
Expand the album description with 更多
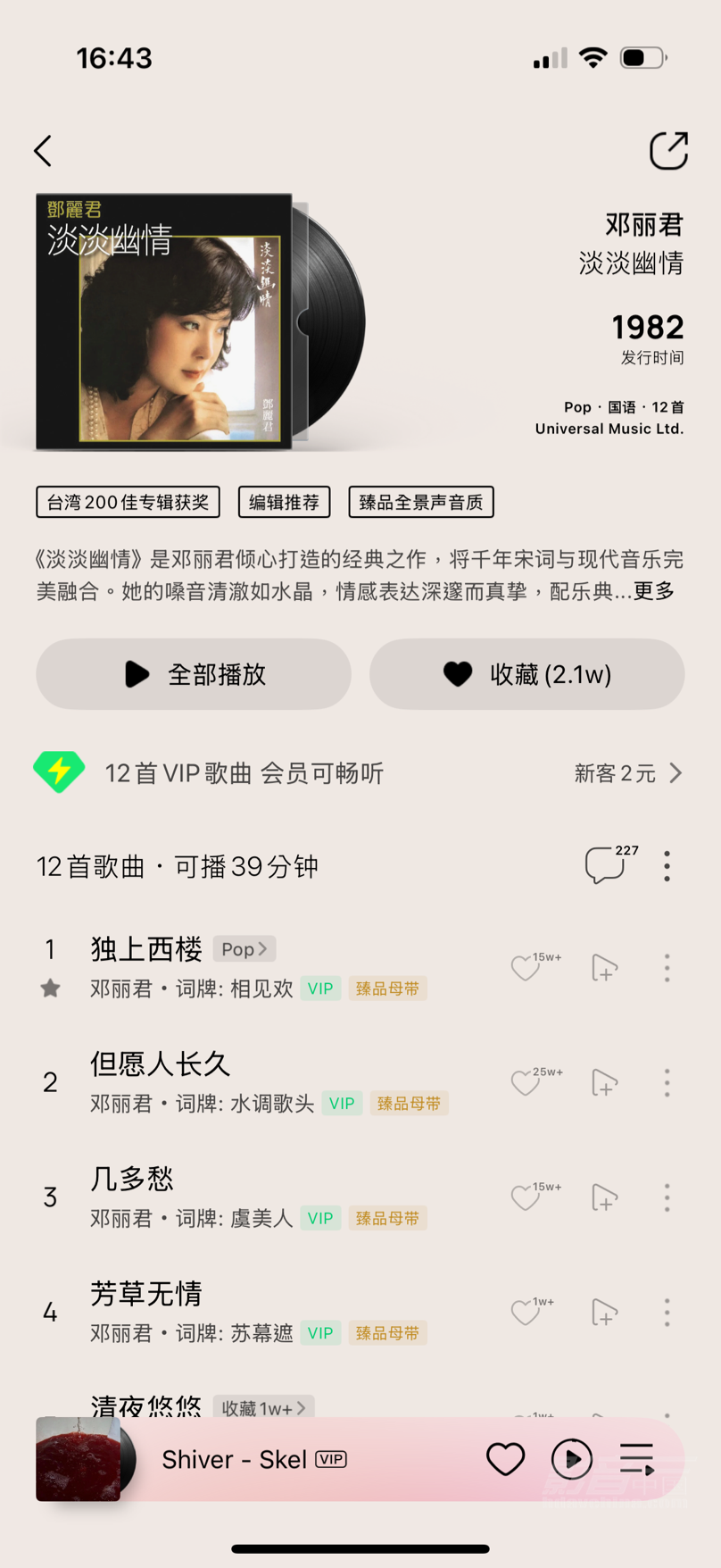pyautogui.click(x=653, y=591)
